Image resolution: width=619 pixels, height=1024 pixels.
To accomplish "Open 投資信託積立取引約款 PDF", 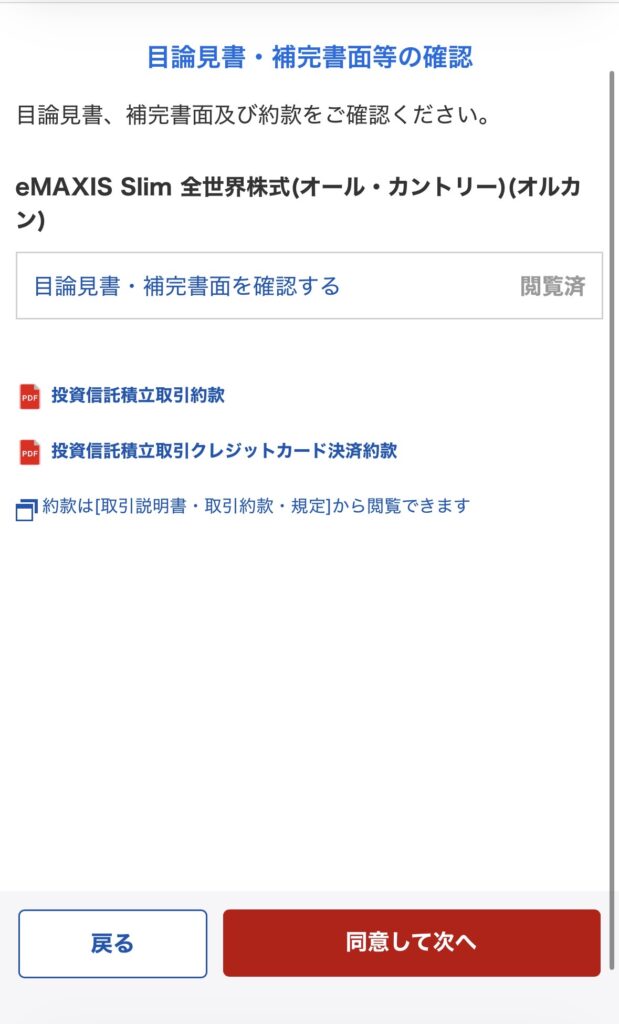I will coord(137,395).
